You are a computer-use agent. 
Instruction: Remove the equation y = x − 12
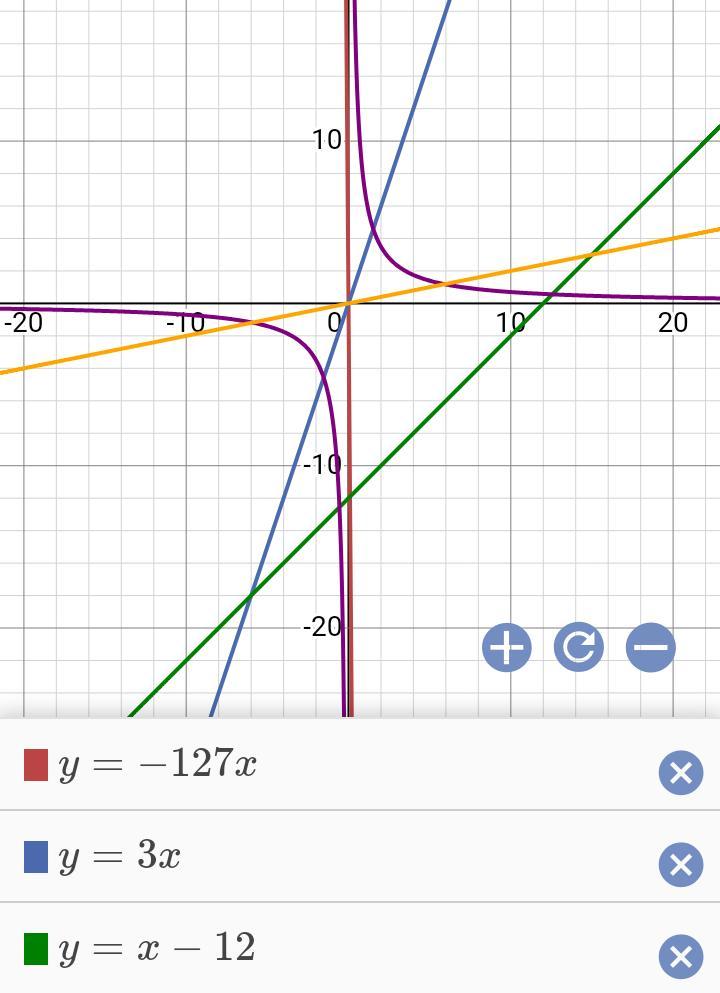pos(680,957)
